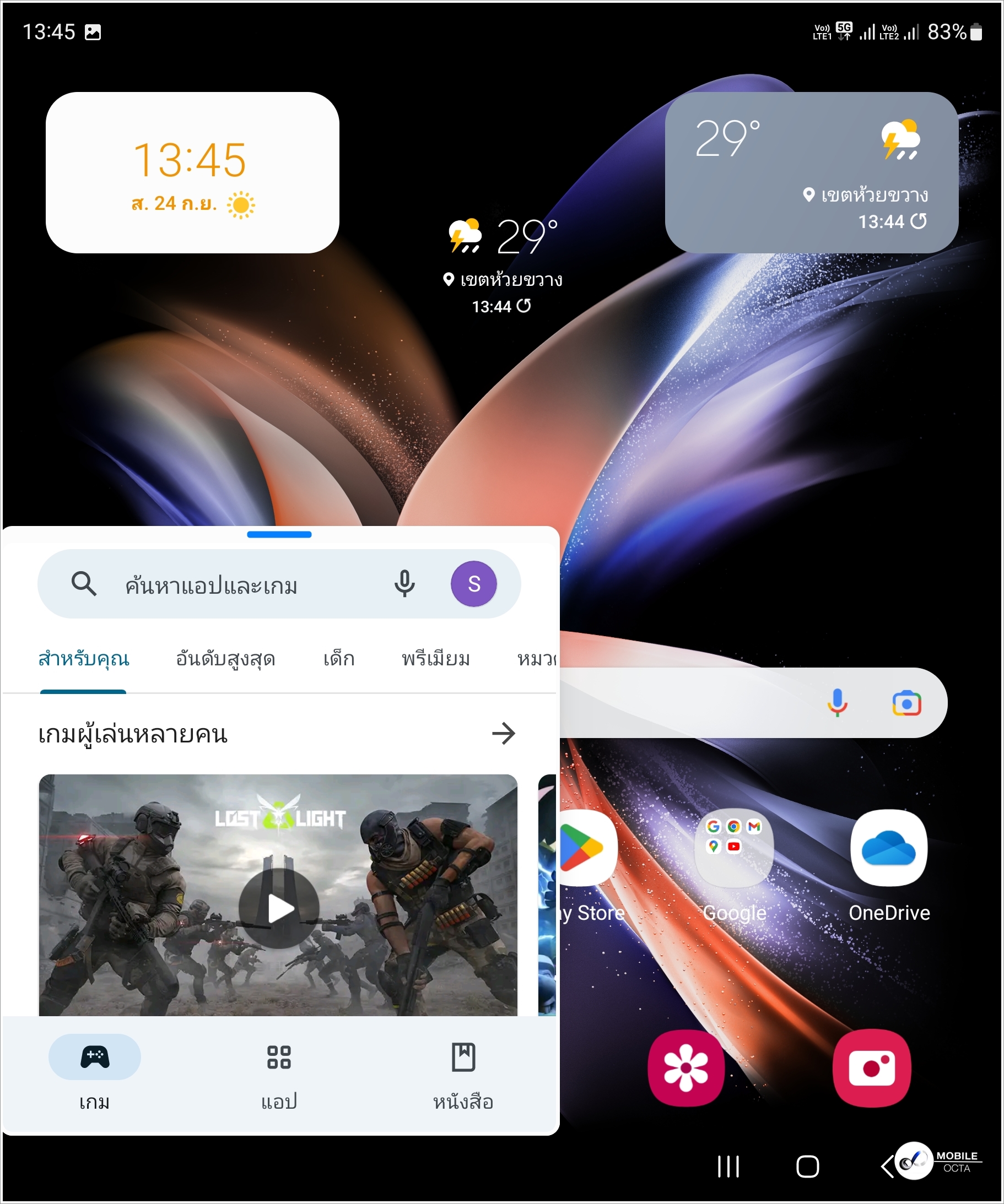The height and width of the screenshot is (1204, 1004).
Task: Start voice search in Play Store
Action: point(404,584)
